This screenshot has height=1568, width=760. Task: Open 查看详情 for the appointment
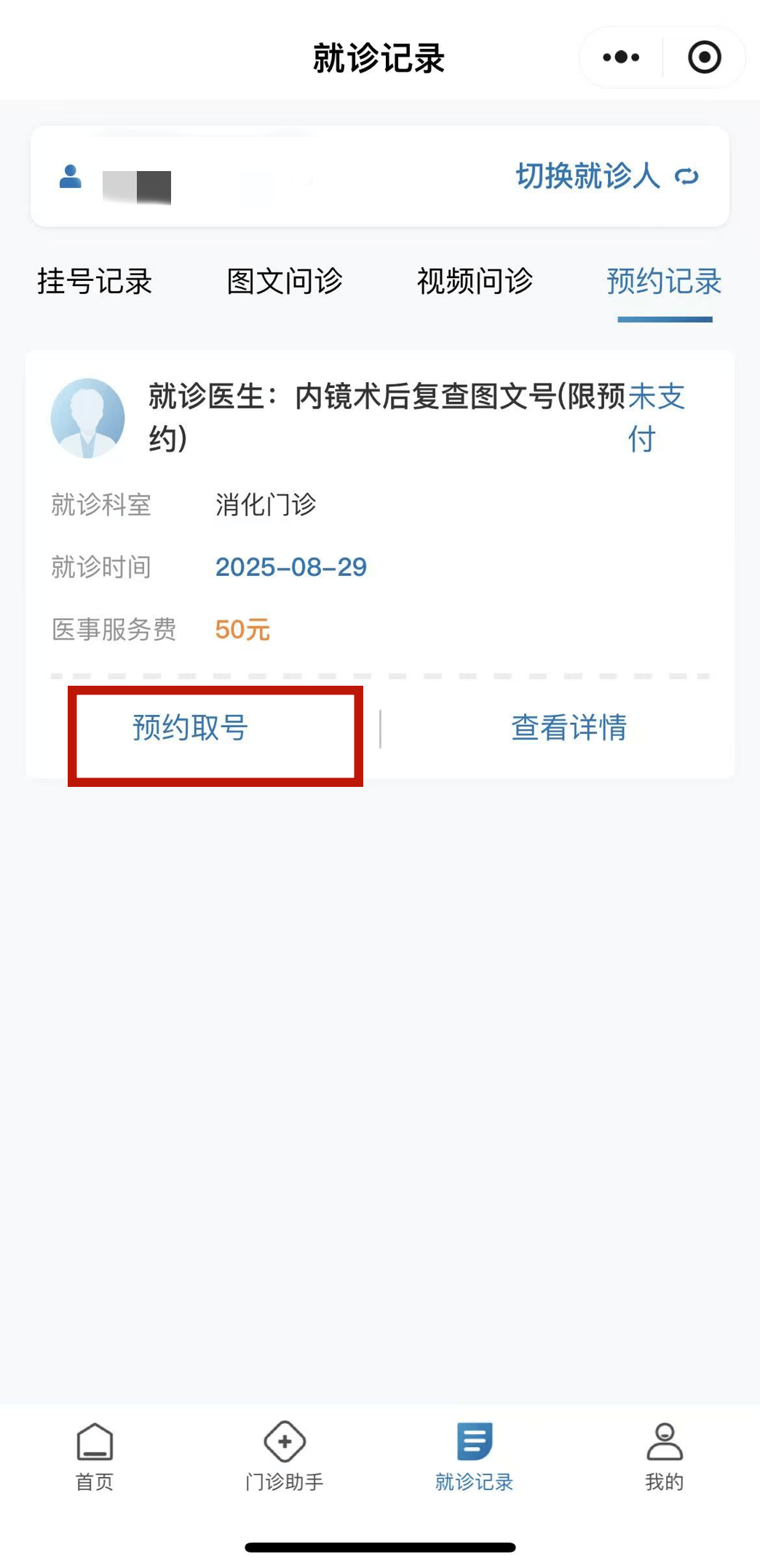(x=569, y=727)
